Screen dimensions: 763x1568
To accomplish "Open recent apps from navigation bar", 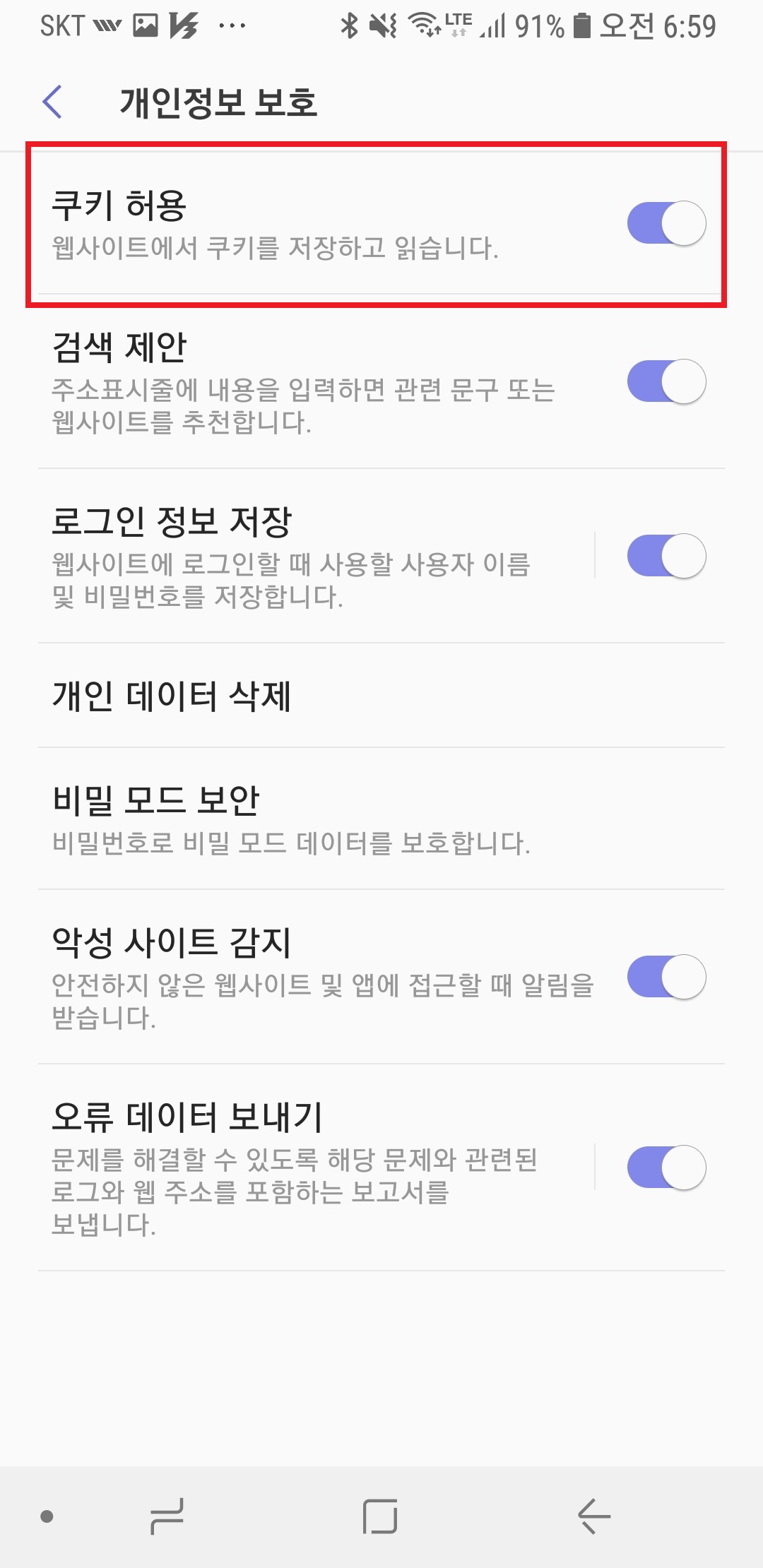I will coord(167,1516).
